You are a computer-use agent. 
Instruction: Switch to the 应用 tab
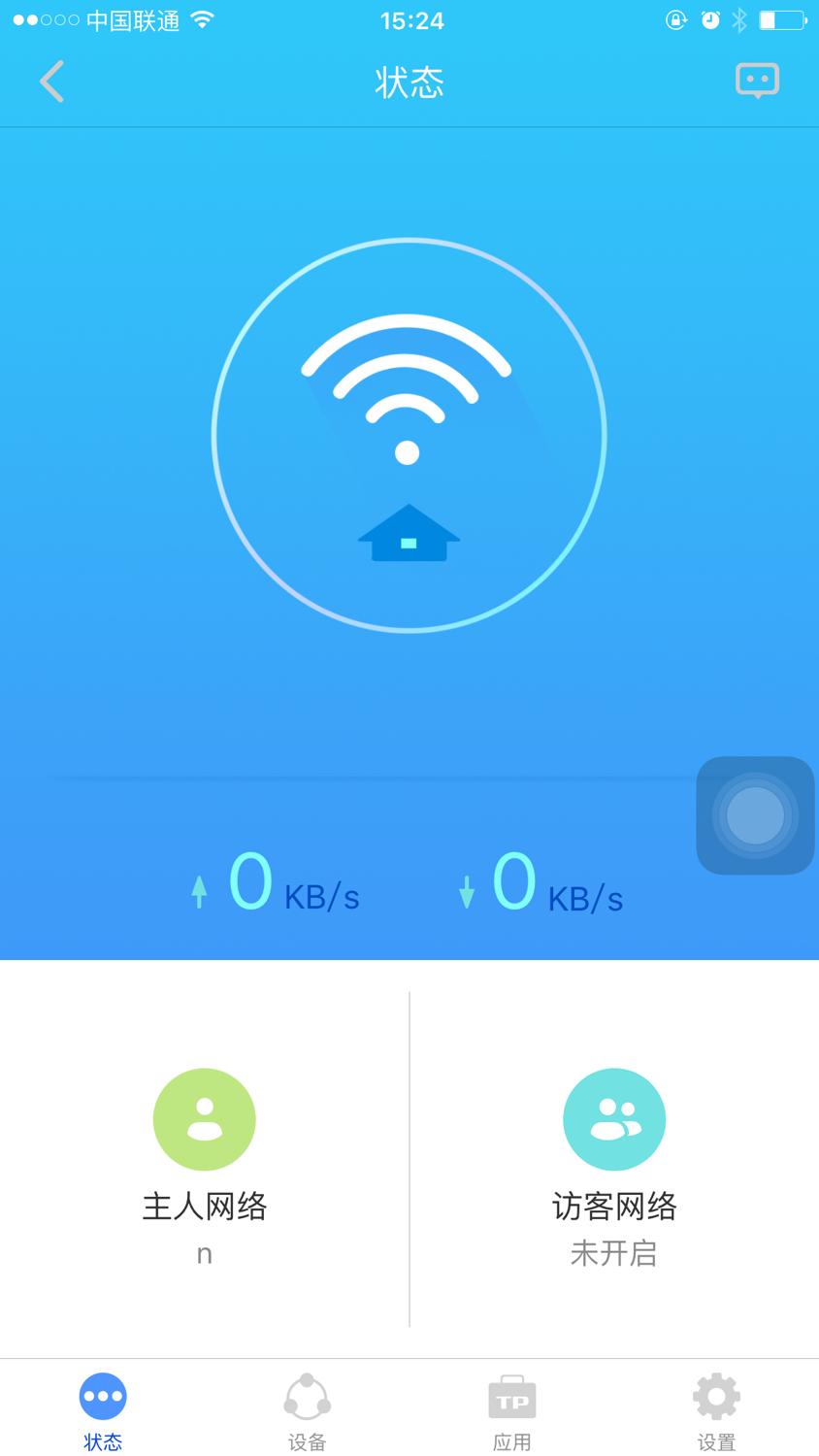511,1412
